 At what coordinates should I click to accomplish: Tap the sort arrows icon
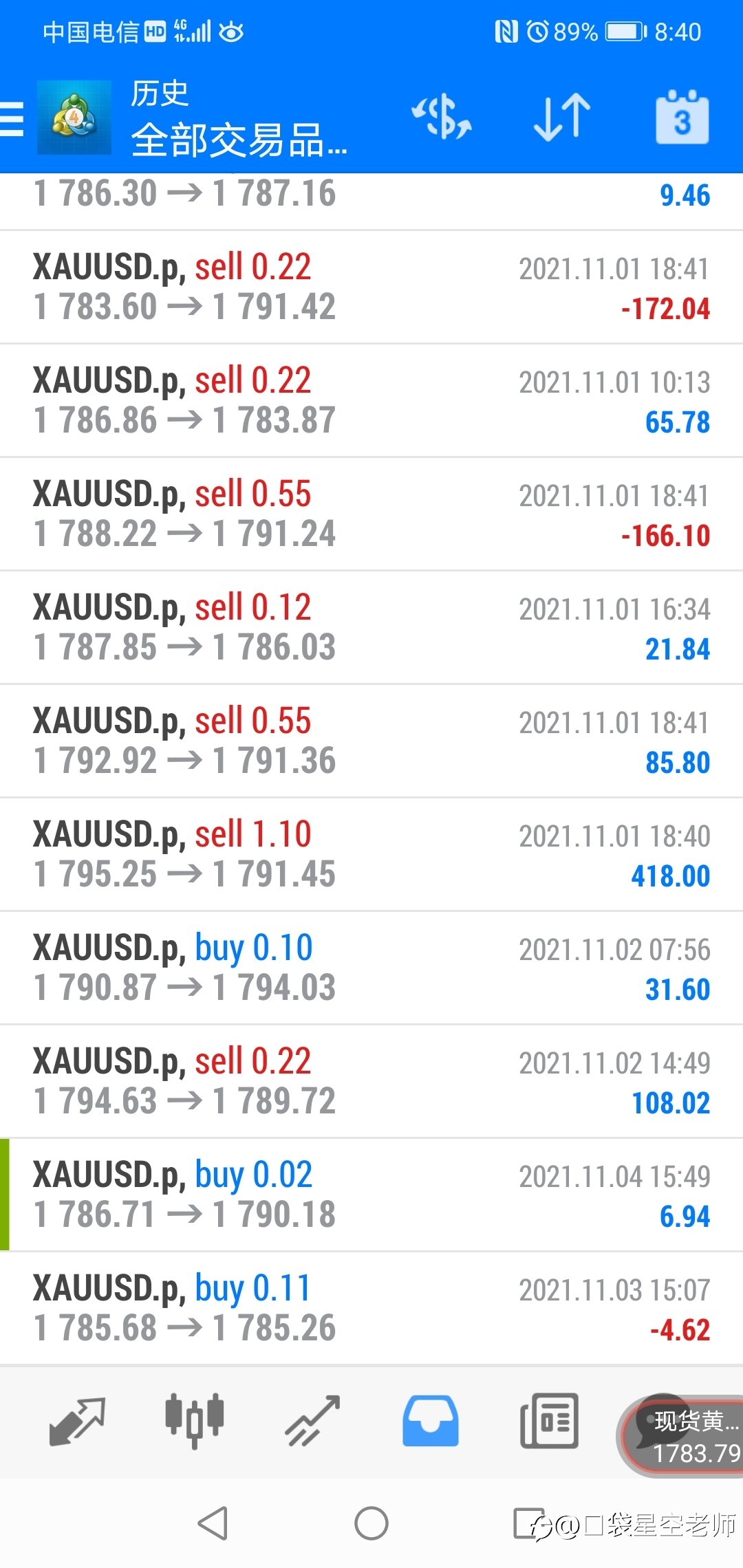coord(562,116)
